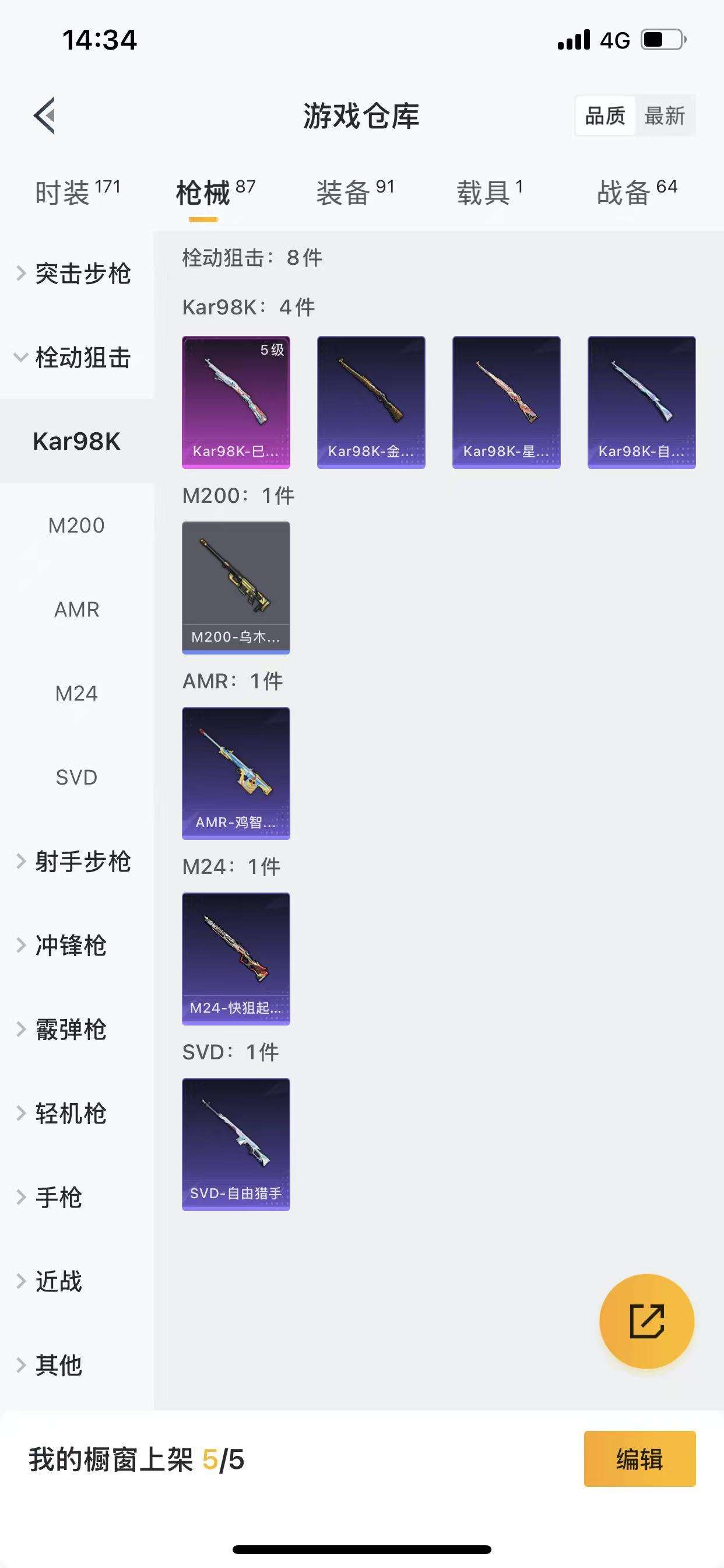Go back from the 游戏仓库 page
Viewport: 724px width, 1568px height.
44,115
